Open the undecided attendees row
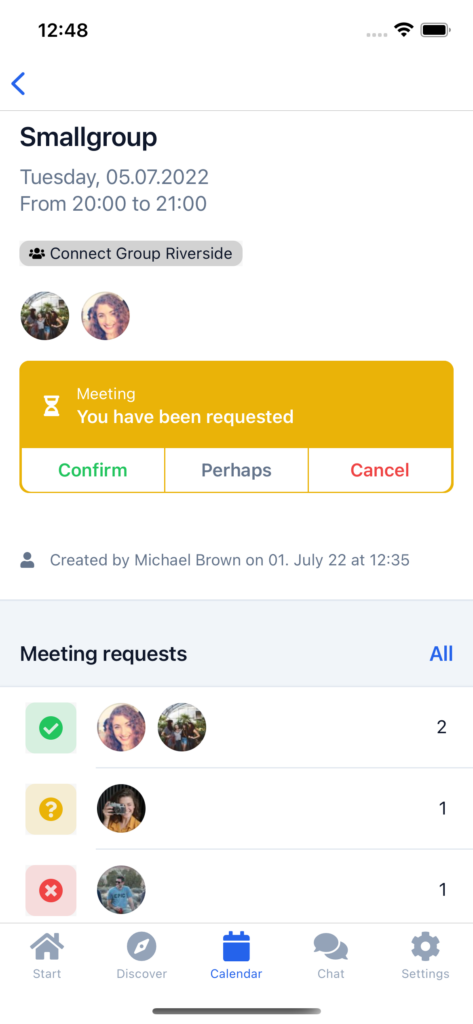Image resolution: width=473 pixels, height=1024 pixels. (x=236, y=808)
